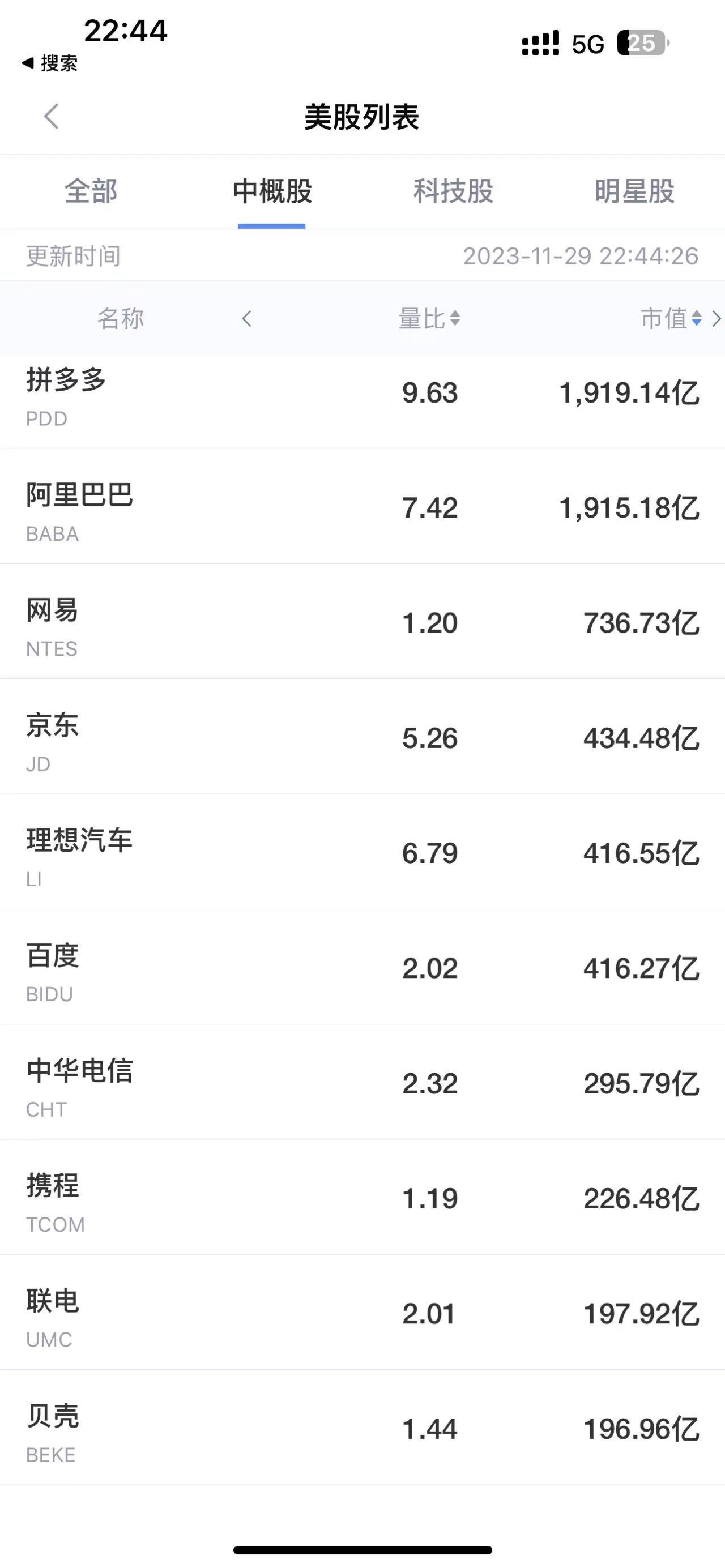
Task: Expand hidden columns with the 名称 chevron
Action: click(x=247, y=318)
